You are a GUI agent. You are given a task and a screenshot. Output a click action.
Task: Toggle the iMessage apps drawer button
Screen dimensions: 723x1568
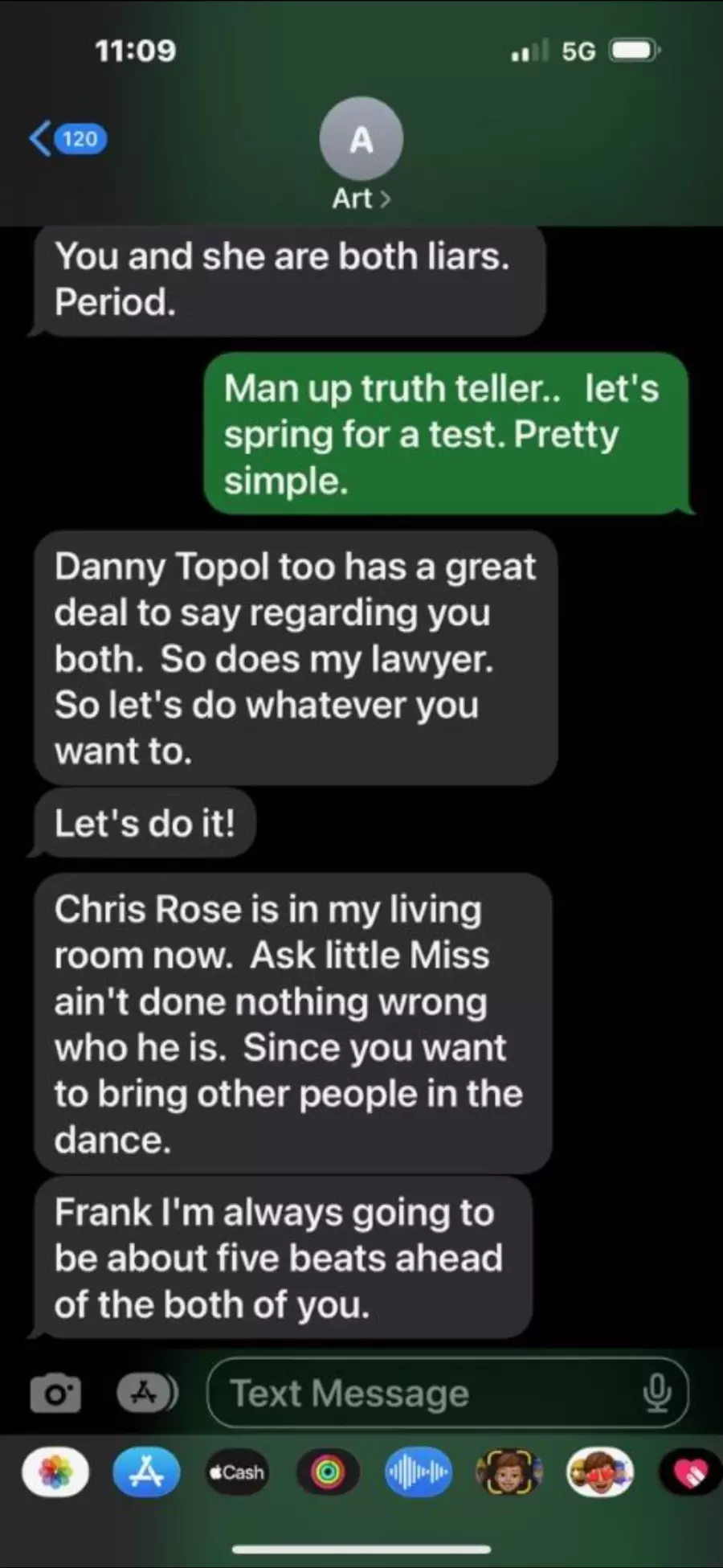tap(146, 1393)
